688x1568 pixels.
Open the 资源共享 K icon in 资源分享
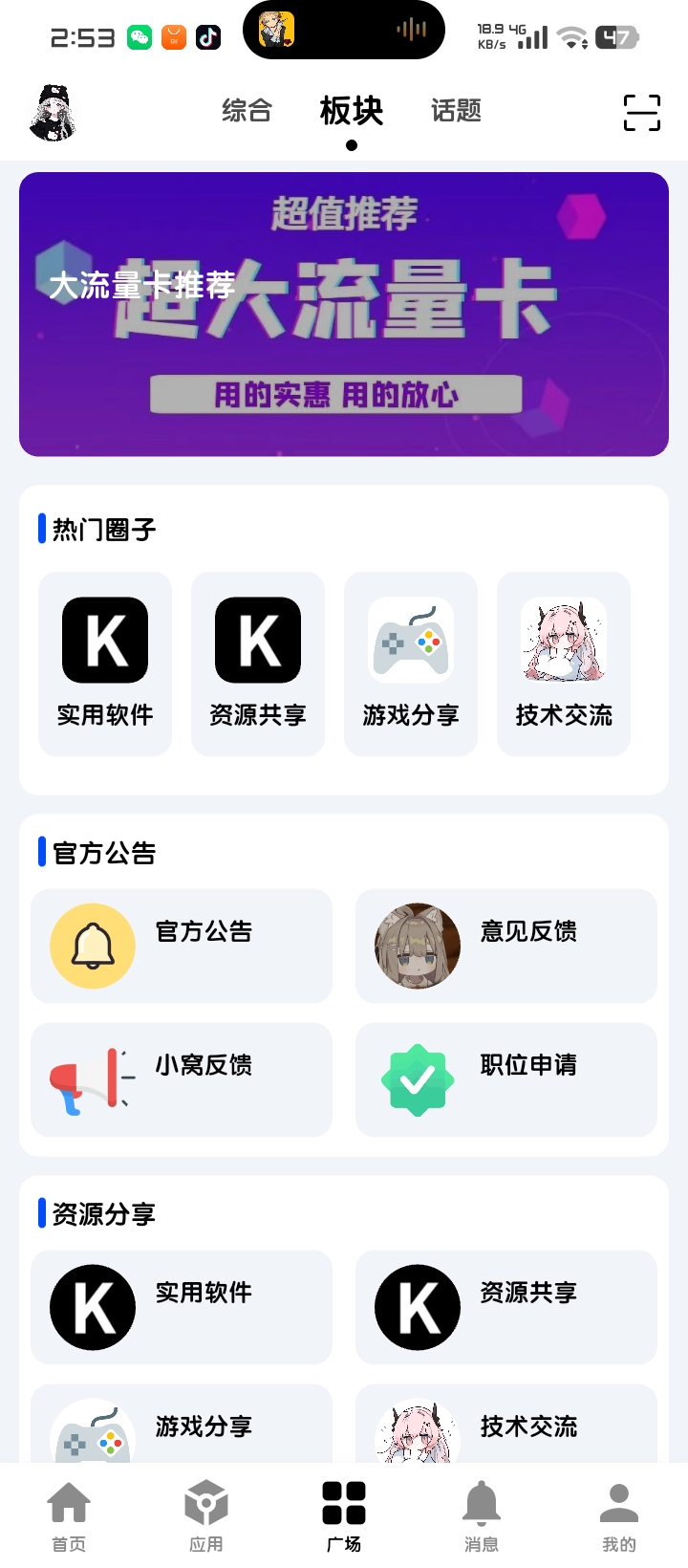(415, 1307)
